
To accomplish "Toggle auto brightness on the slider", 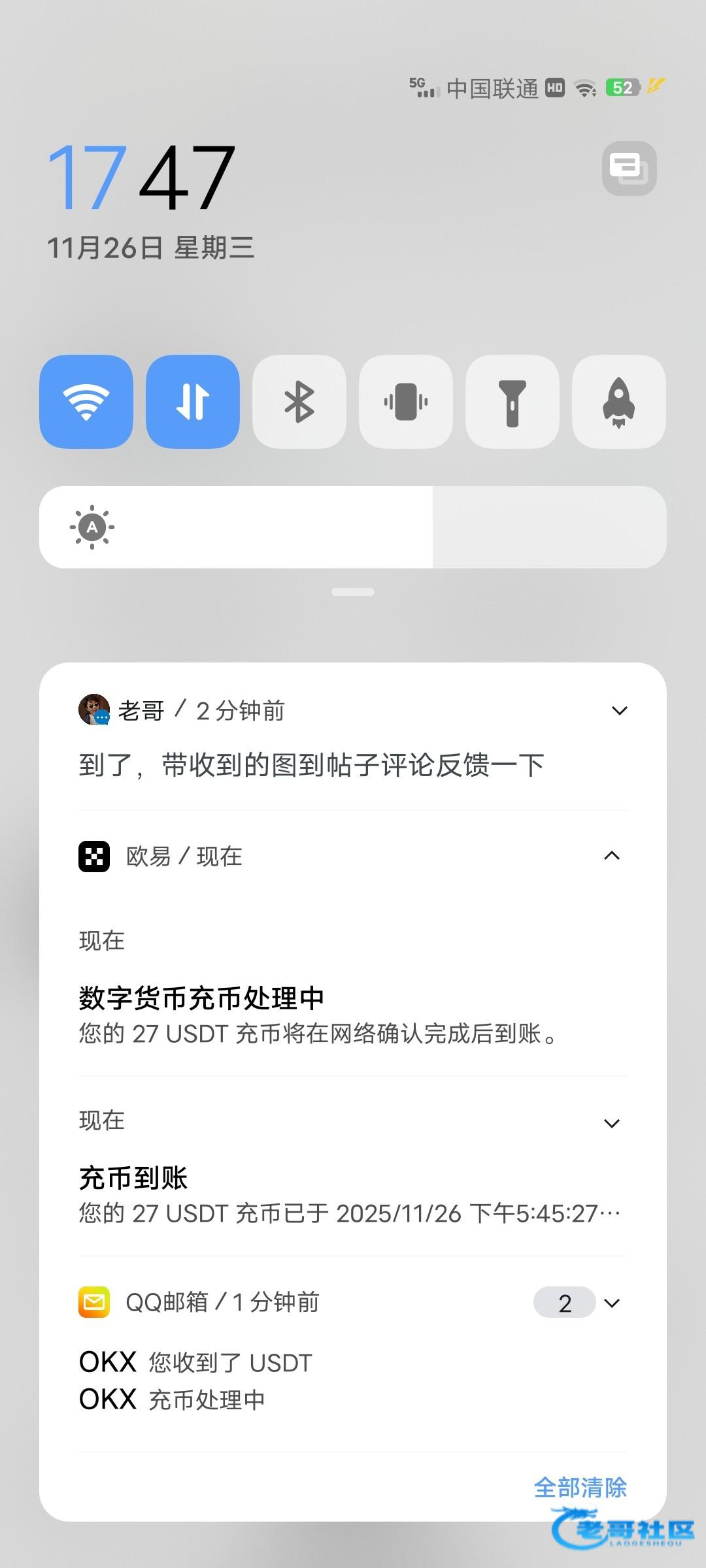I will point(92,527).
